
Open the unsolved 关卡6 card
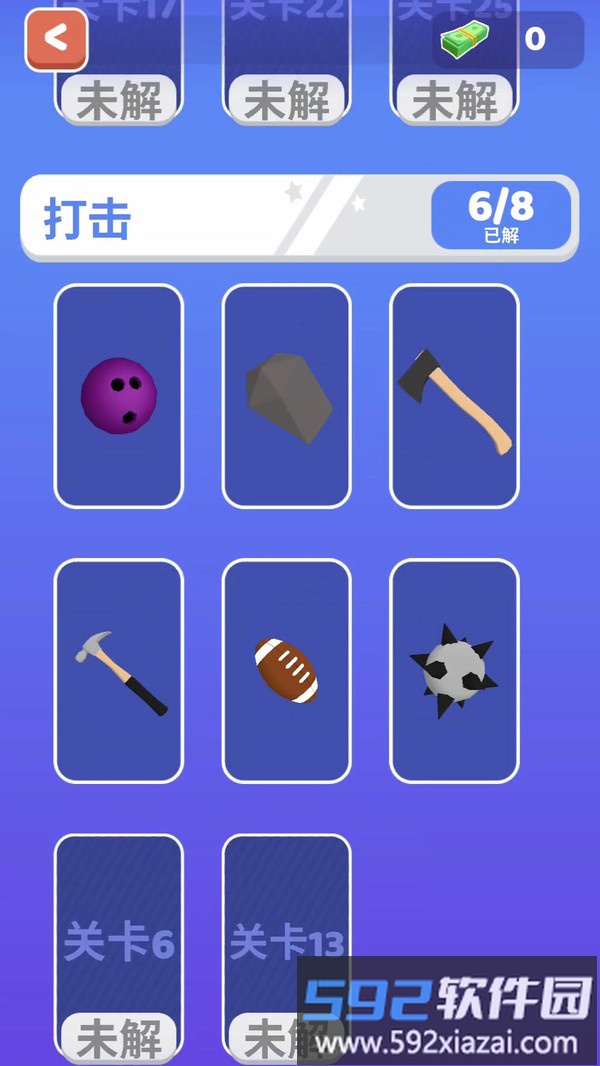[x=119, y=945]
